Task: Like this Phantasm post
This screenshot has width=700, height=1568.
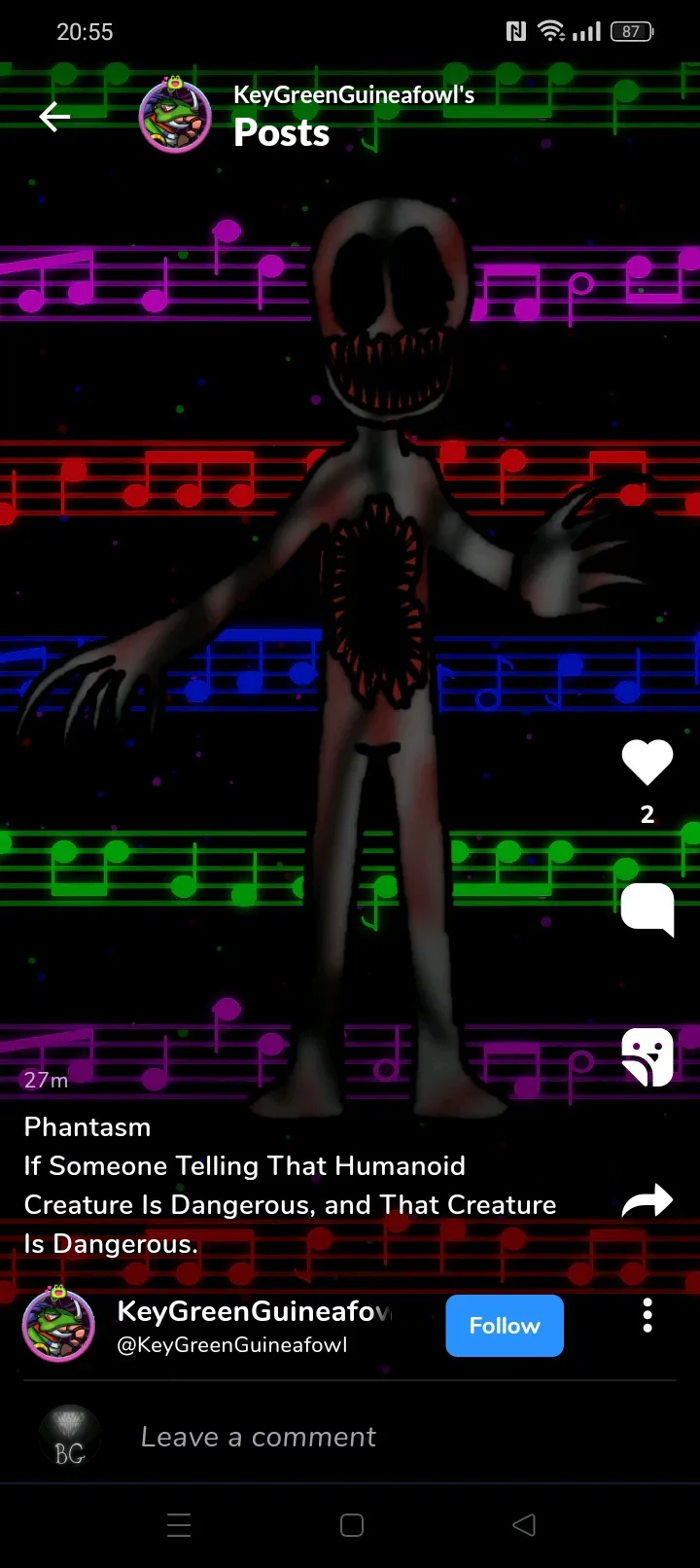Action: coord(647,763)
